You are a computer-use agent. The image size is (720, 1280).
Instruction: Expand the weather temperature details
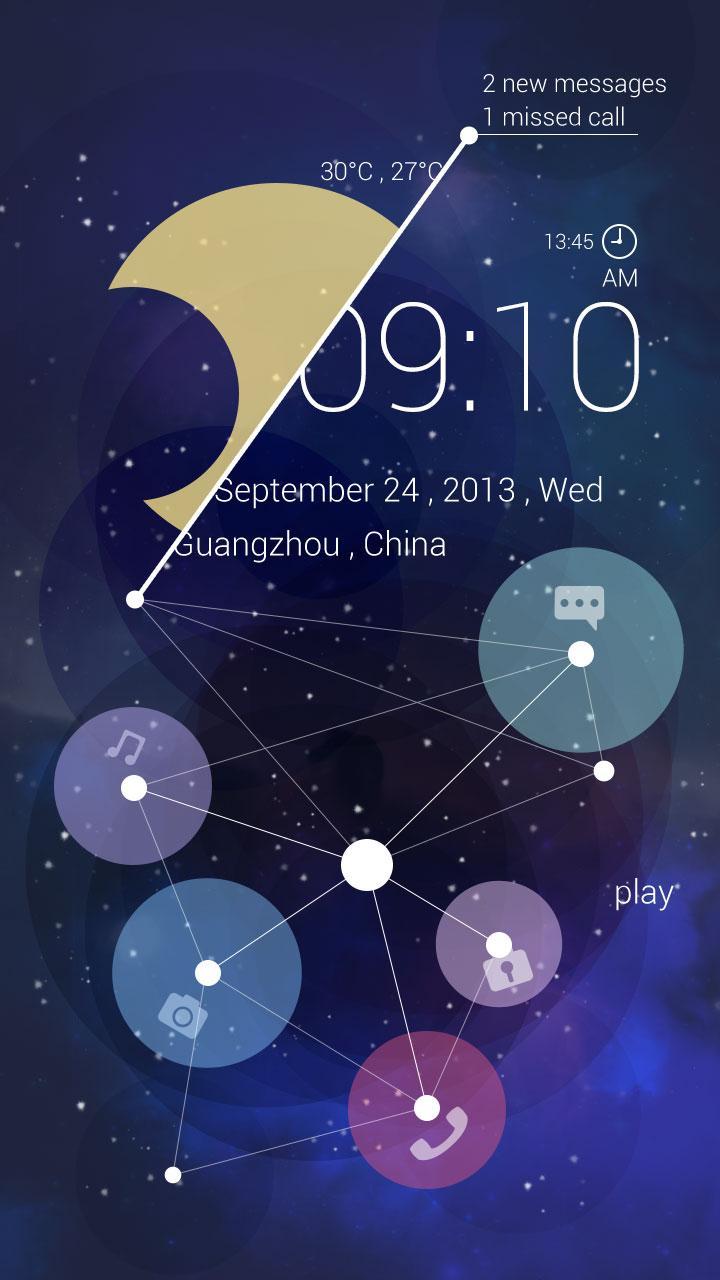(x=380, y=169)
